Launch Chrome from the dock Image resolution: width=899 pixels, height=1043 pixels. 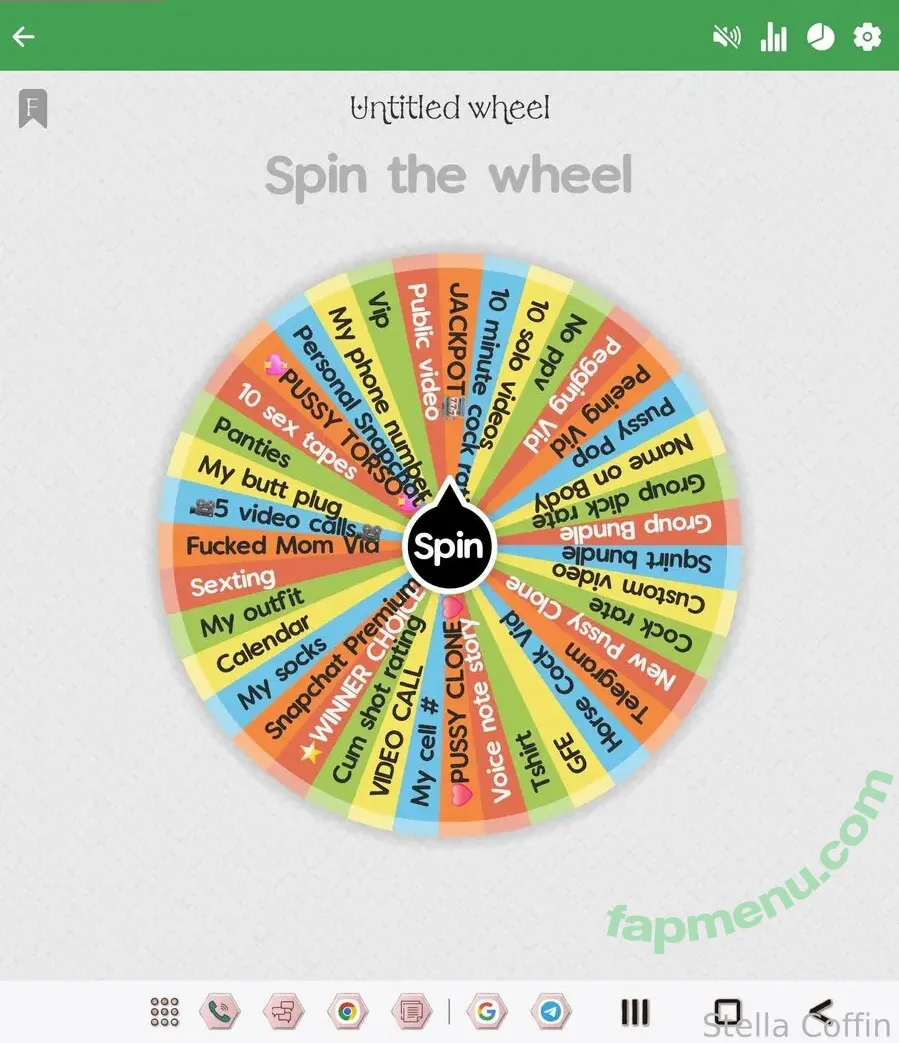pos(347,1011)
